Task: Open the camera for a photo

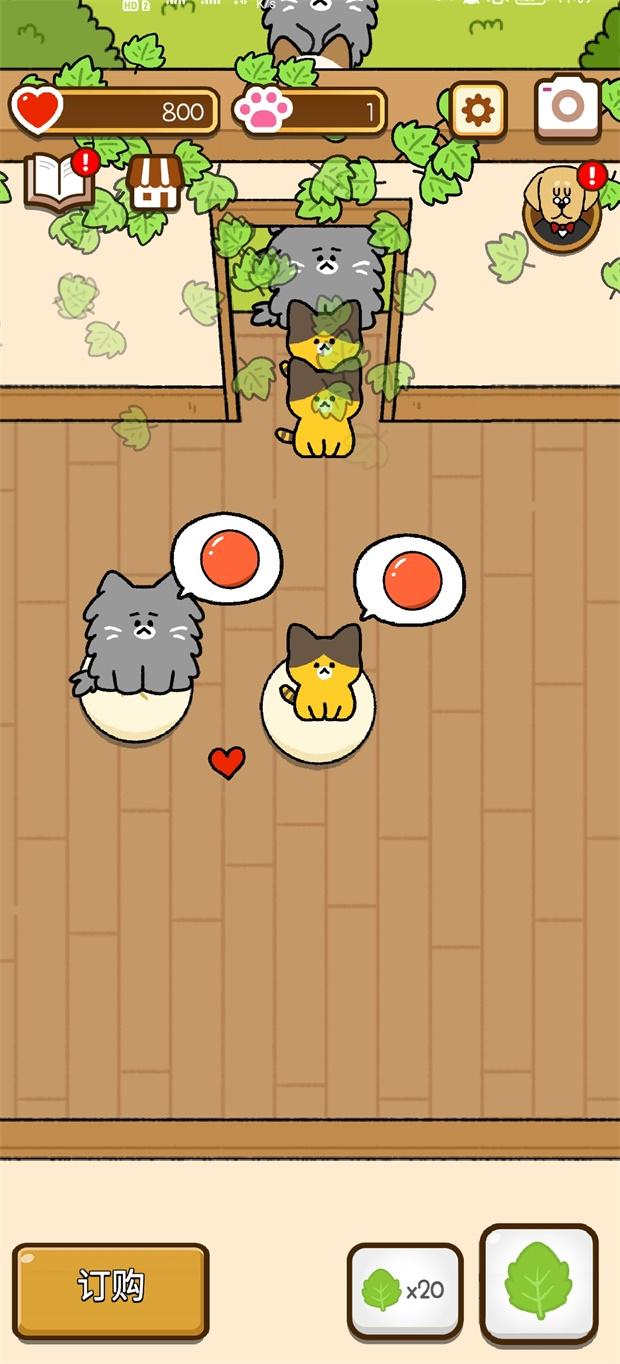Action: (568, 107)
